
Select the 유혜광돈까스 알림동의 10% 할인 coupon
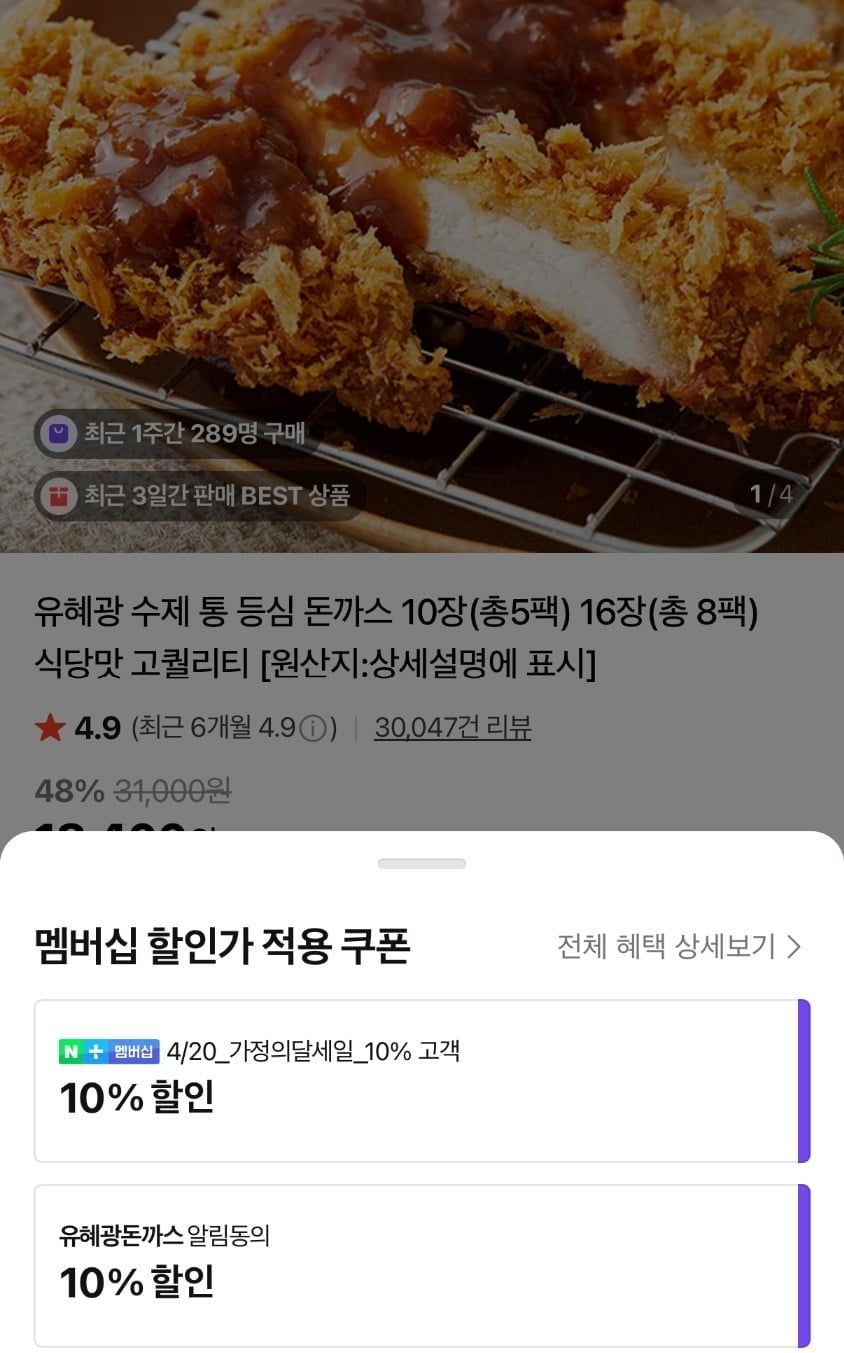420,1266
